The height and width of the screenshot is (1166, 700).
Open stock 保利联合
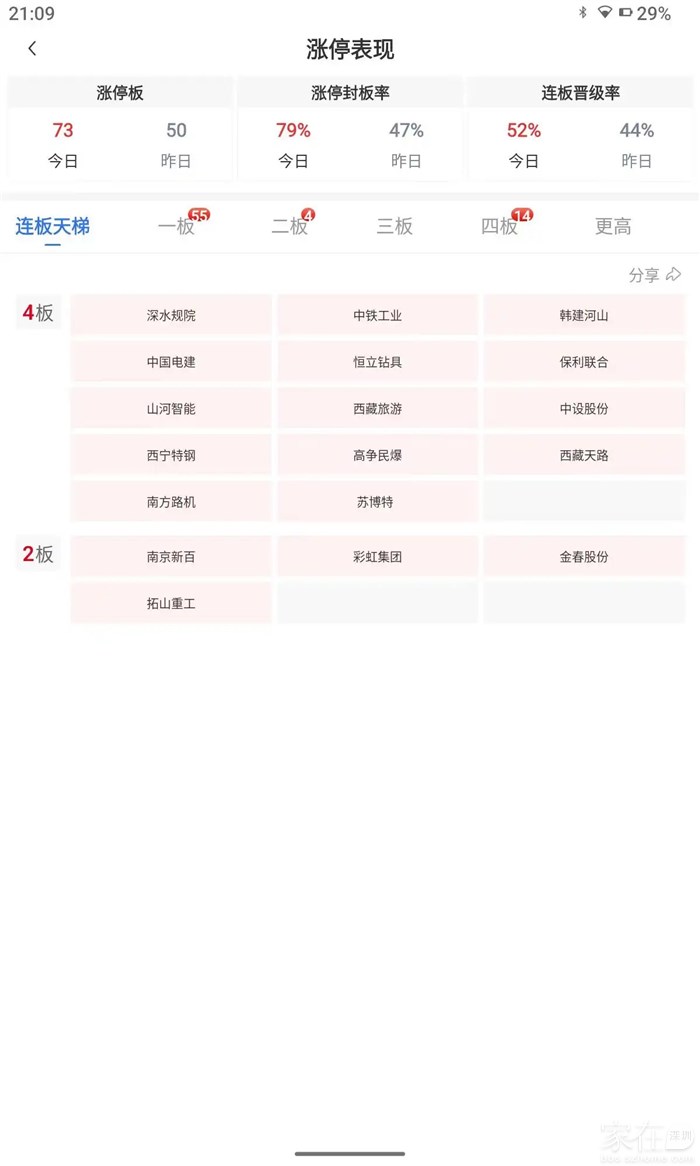(x=584, y=362)
